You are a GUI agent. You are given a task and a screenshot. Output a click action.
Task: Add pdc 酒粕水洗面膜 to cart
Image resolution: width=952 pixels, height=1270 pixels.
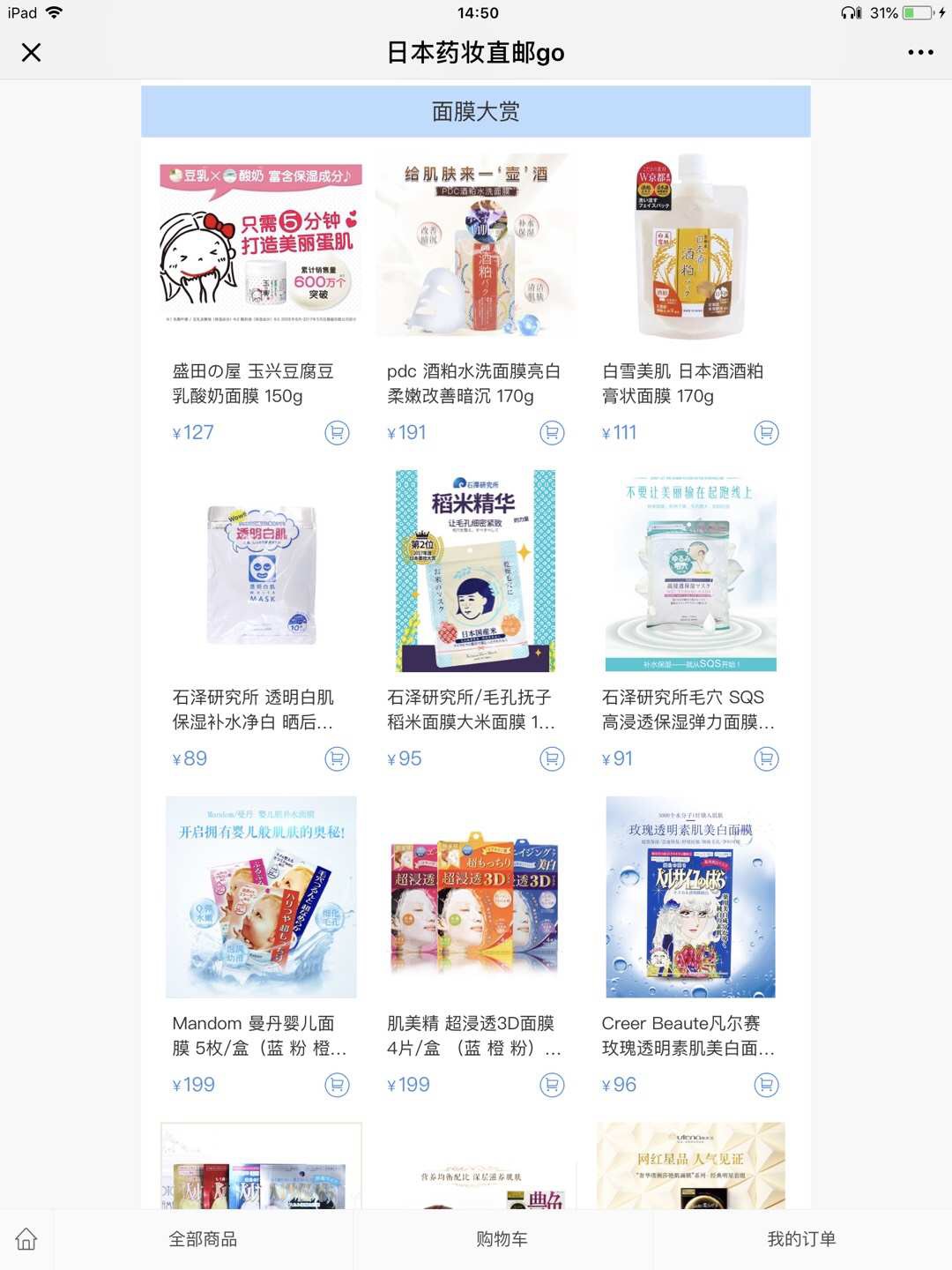552,433
